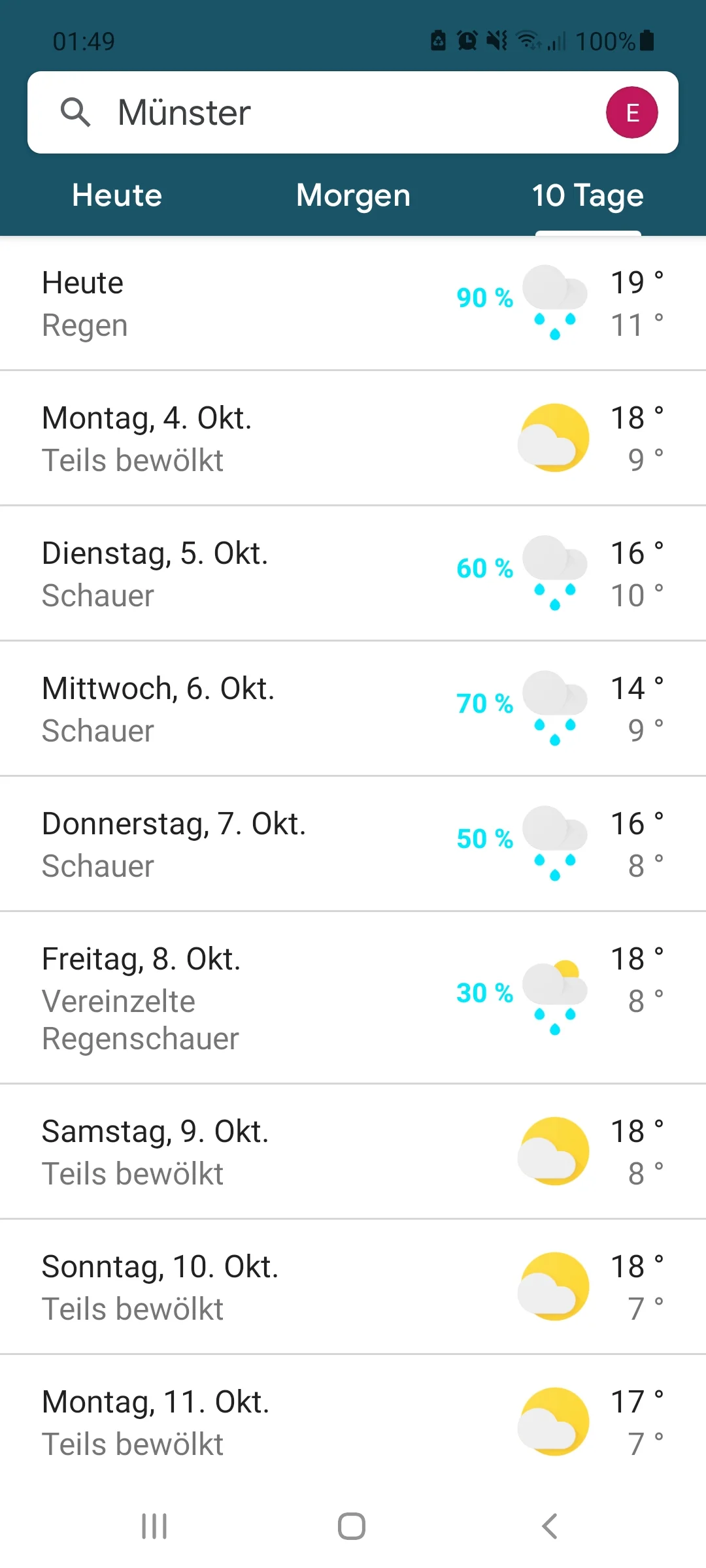Switch to the Heute tab
The height and width of the screenshot is (1568, 706).
coord(117,195)
